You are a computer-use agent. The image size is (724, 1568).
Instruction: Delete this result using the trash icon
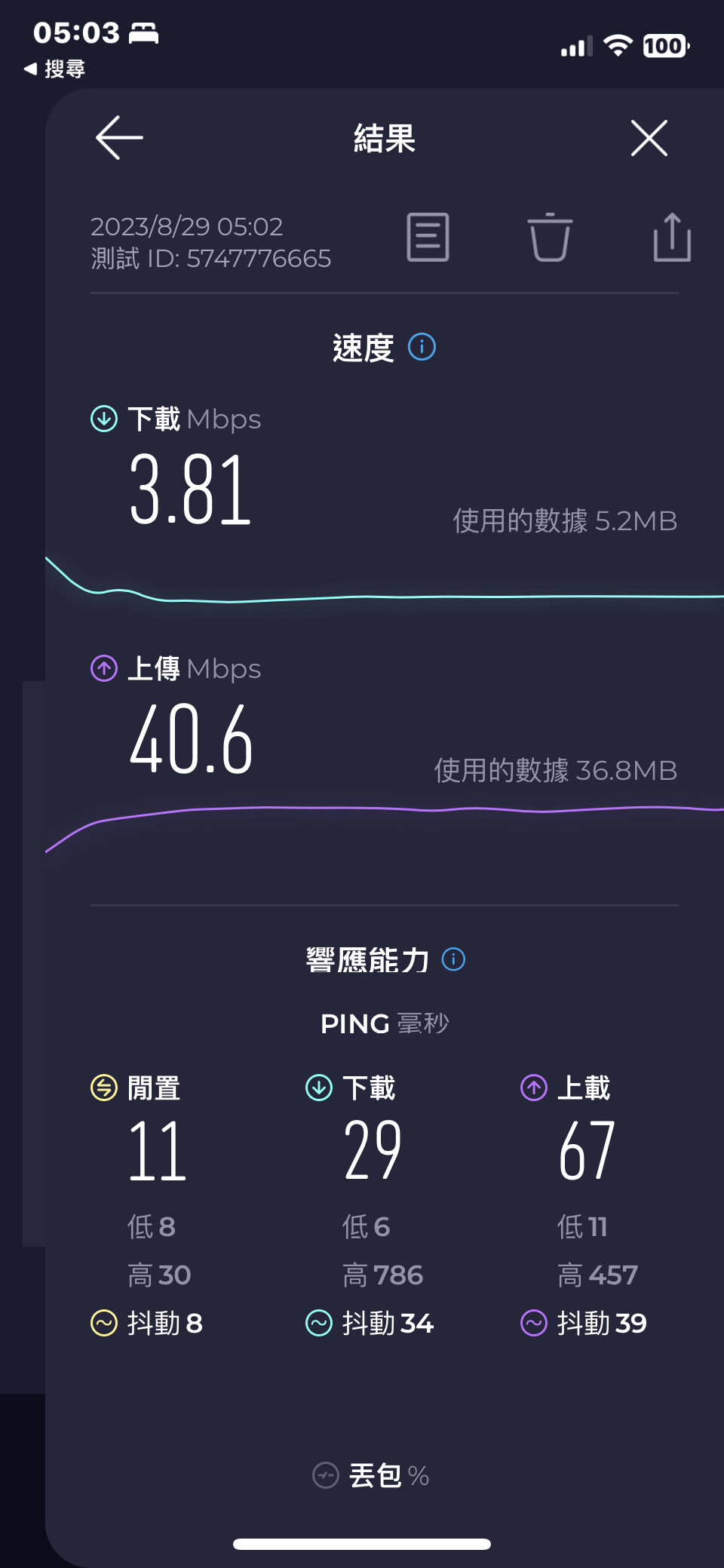click(550, 238)
